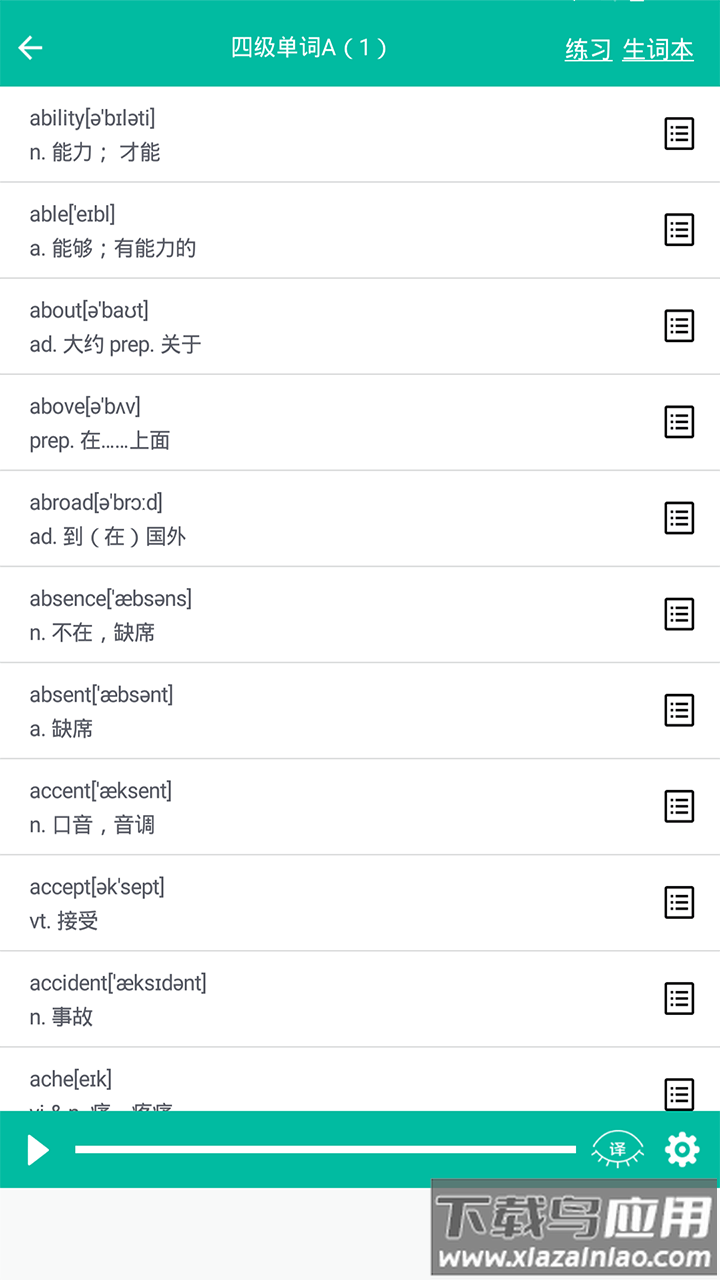
Task: Open the 练习 practice page
Action: (586, 48)
